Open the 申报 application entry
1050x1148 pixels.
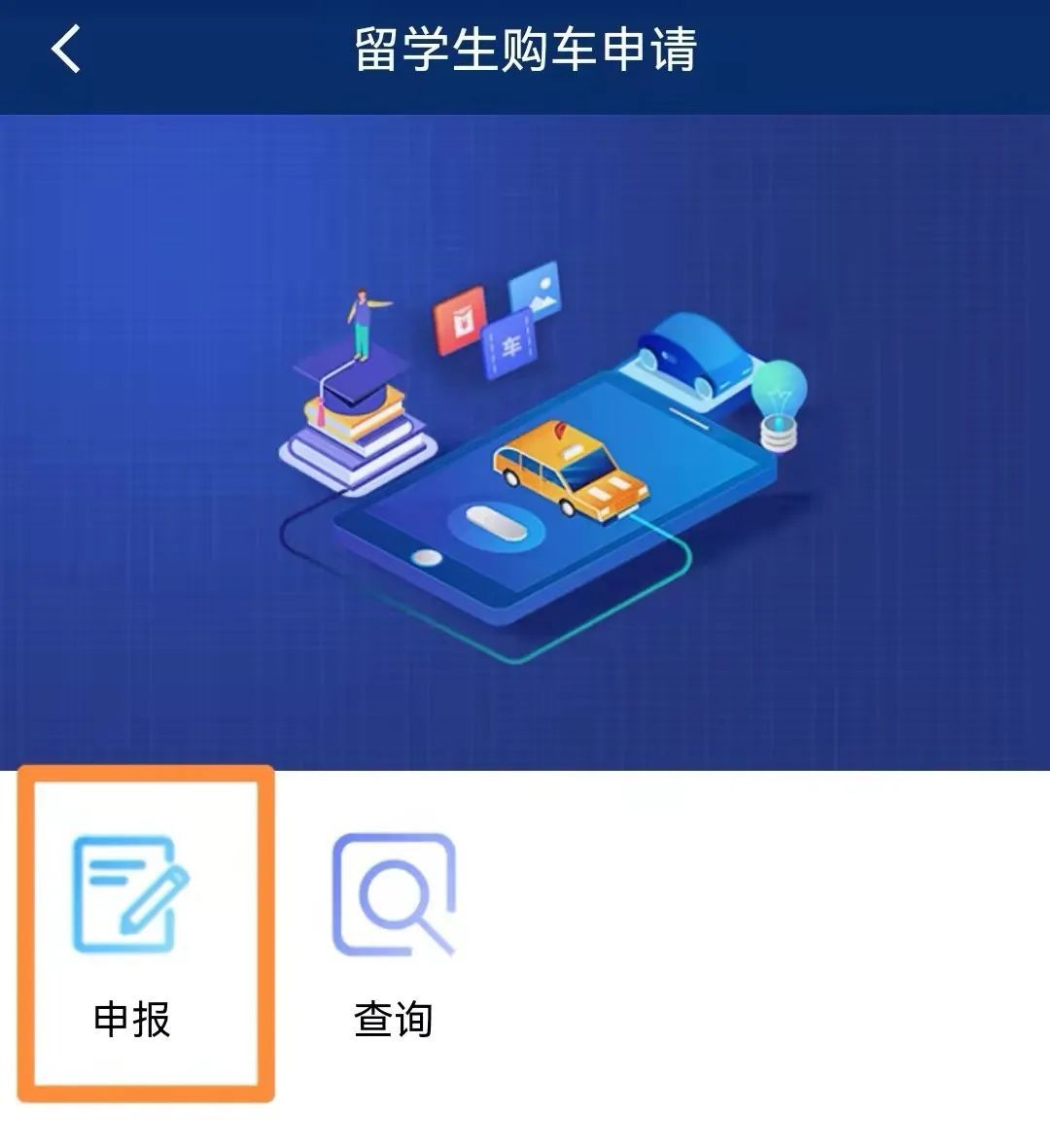pos(132,935)
